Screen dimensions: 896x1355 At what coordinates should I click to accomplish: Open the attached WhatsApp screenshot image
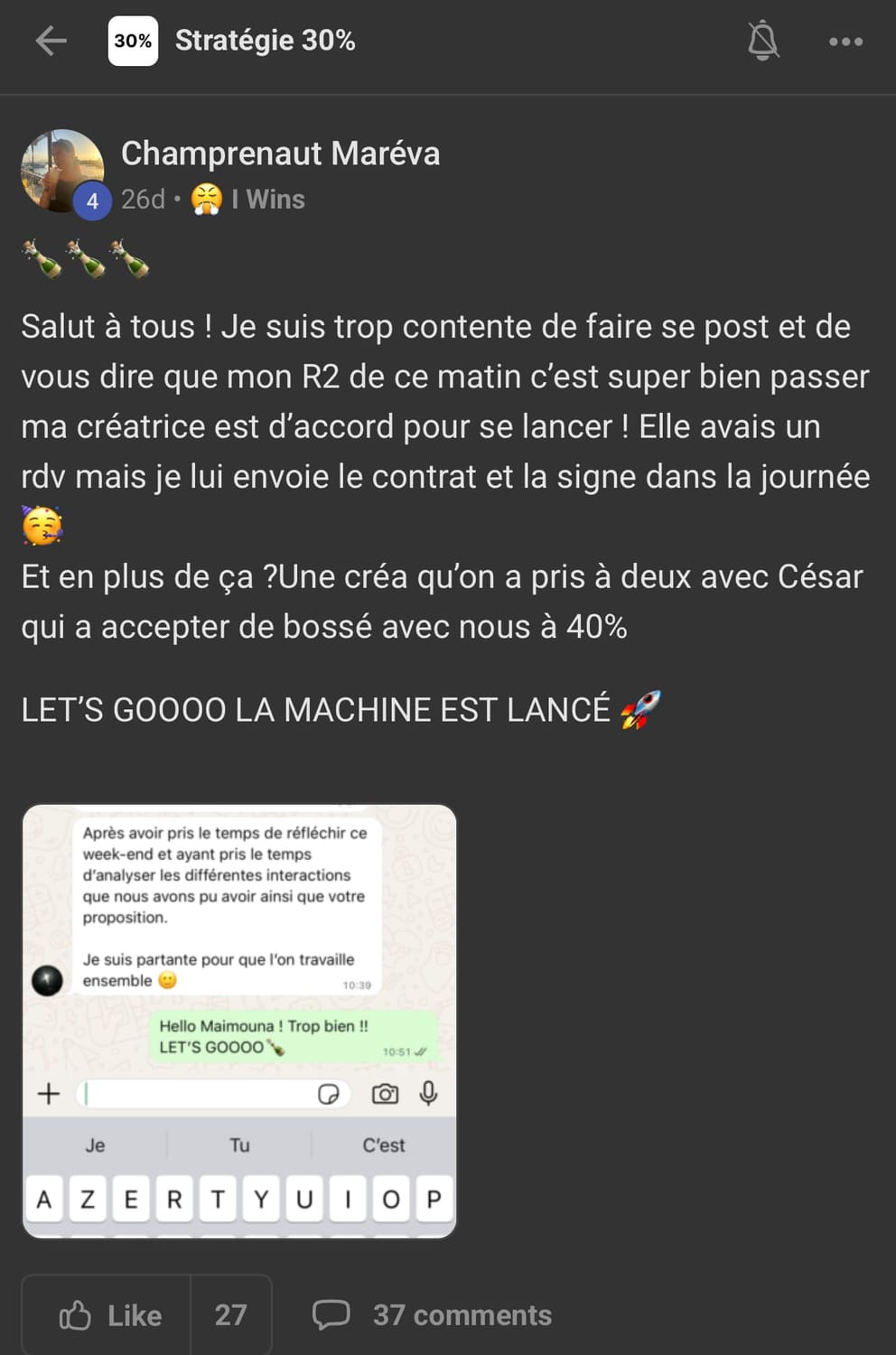pyautogui.click(x=239, y=1021)
